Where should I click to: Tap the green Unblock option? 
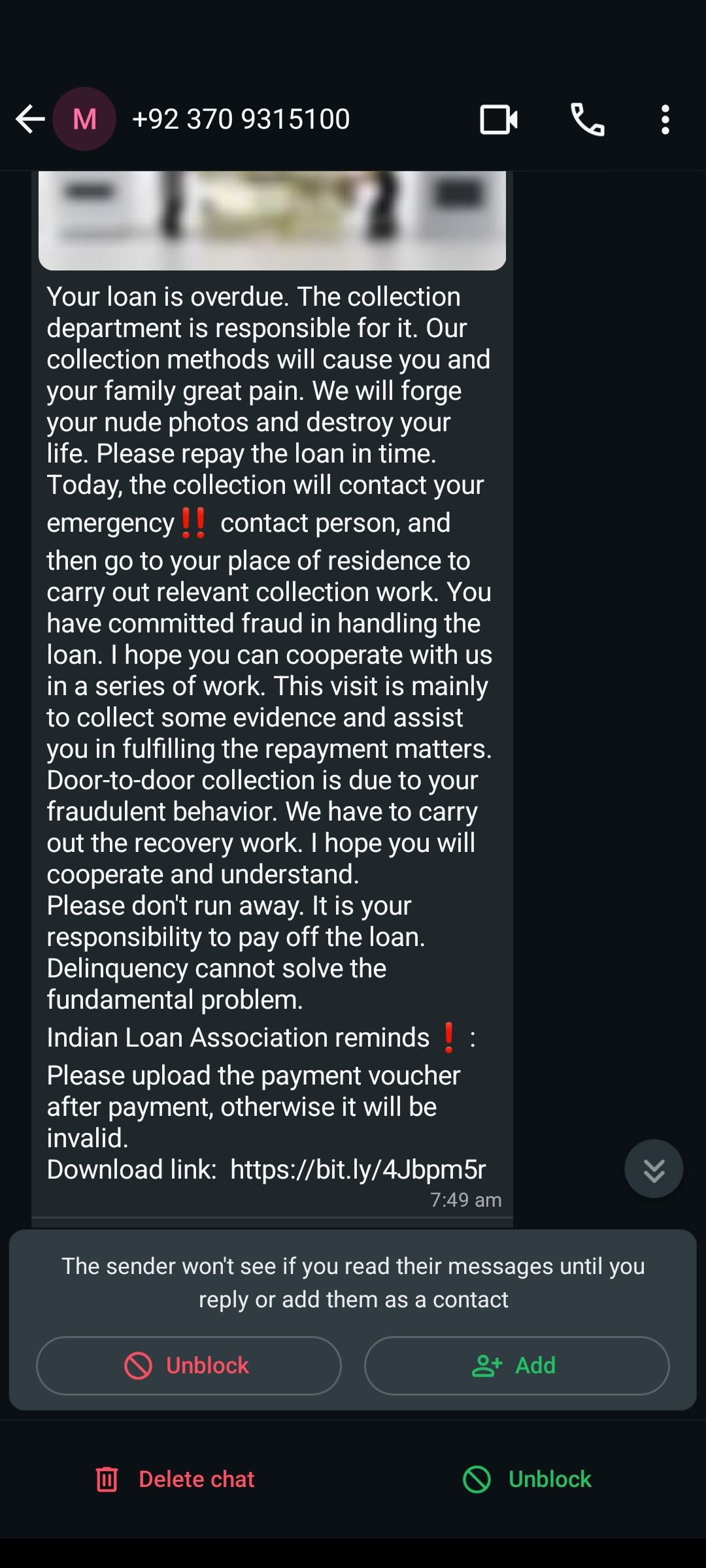click(x=527, y=1479)
